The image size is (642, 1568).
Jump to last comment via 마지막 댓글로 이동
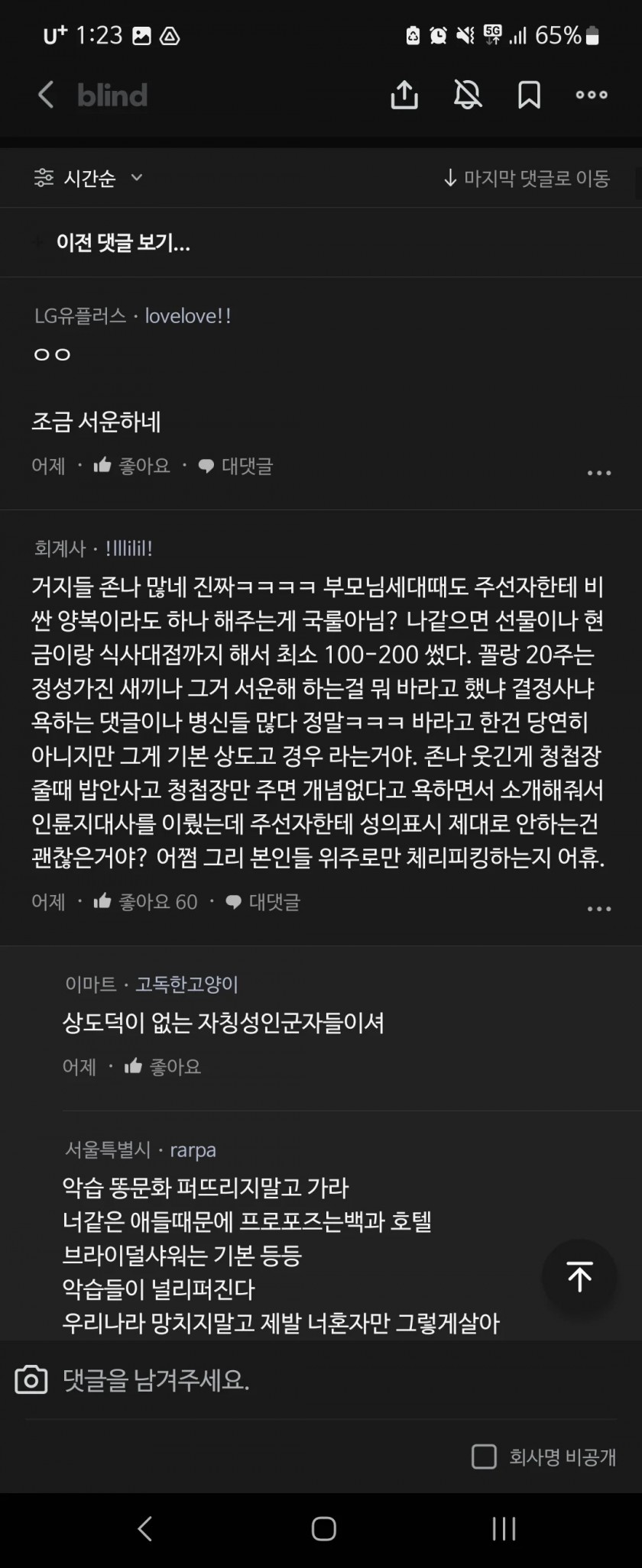(x=527, y=179)
